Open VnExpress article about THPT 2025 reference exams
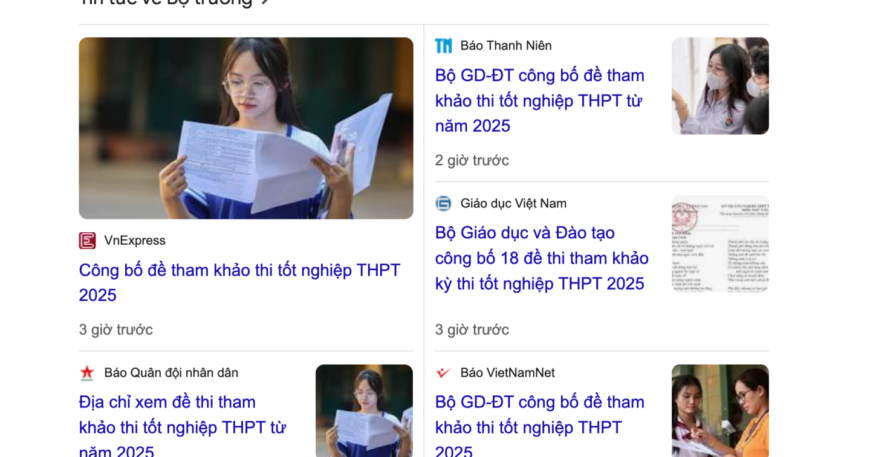Screen dimensions: 870x457 pyautogui.click(x=239, y=282)
